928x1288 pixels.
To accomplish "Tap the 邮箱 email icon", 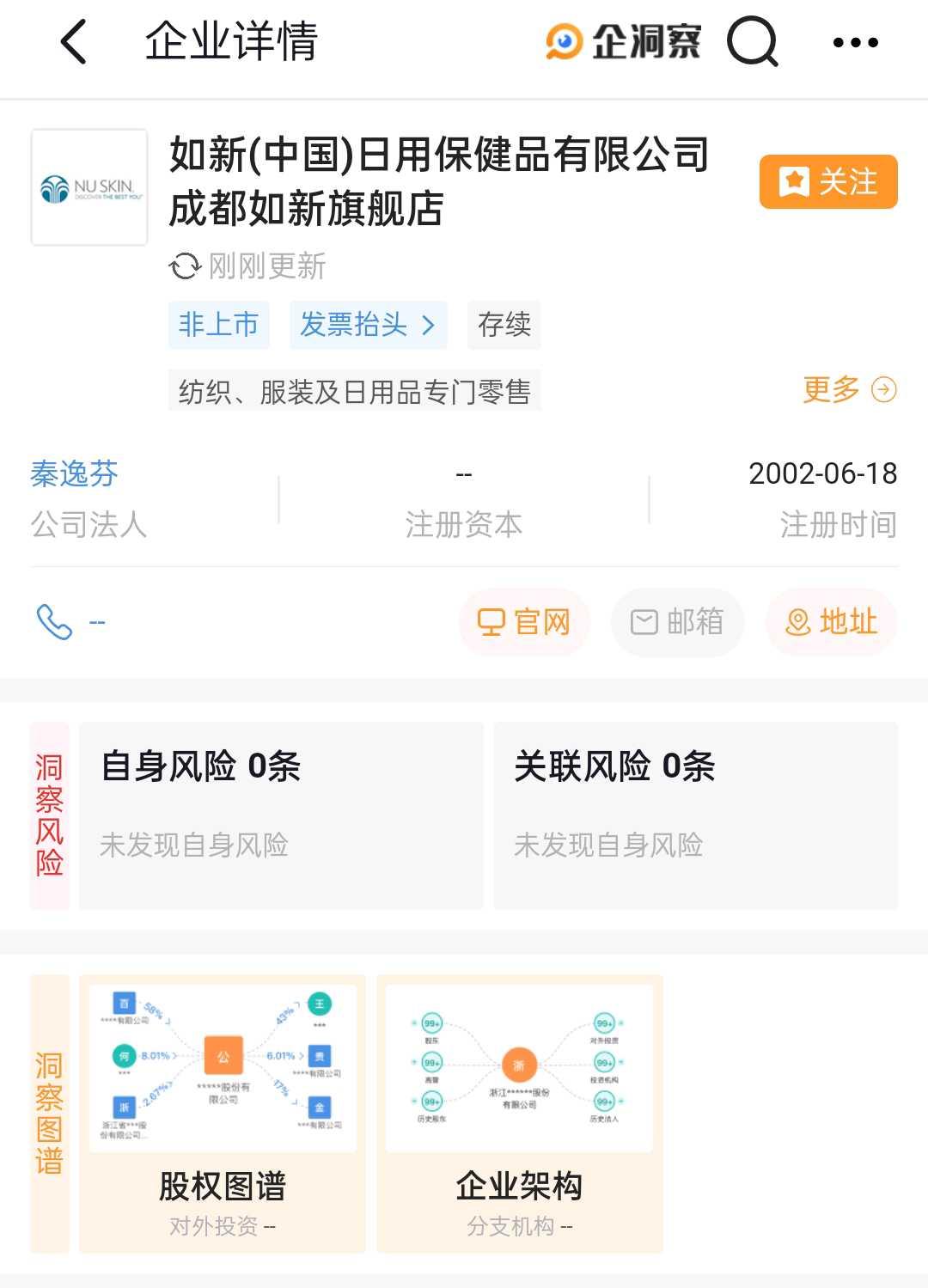I will tap(677, 621).
